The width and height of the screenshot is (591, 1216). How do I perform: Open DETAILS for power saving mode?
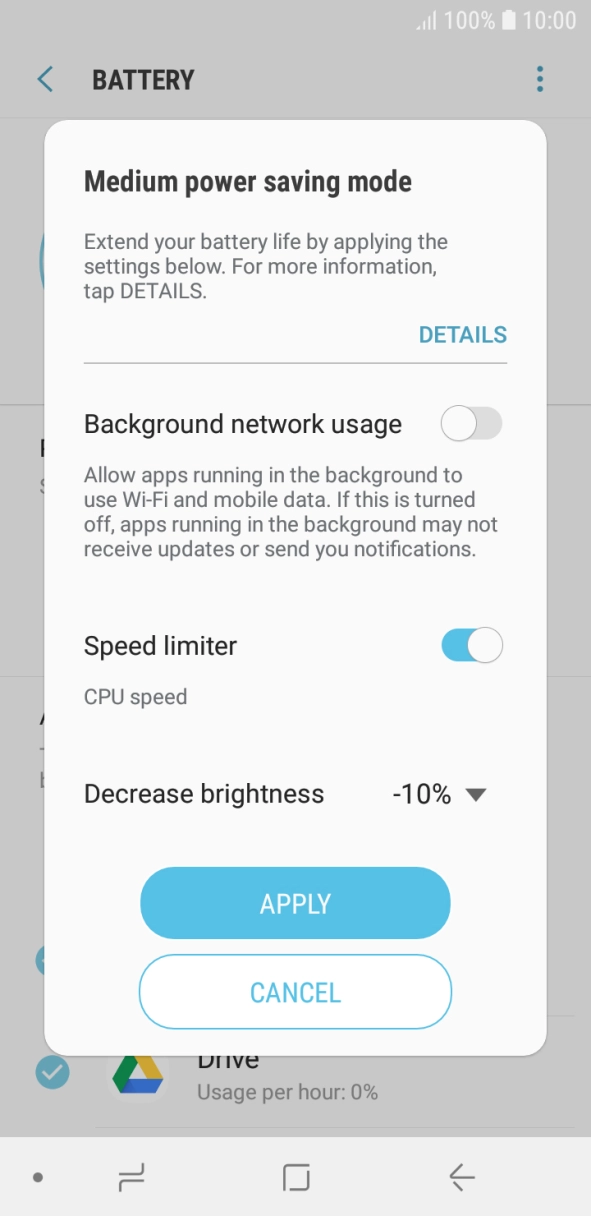(x=462, y=335)
